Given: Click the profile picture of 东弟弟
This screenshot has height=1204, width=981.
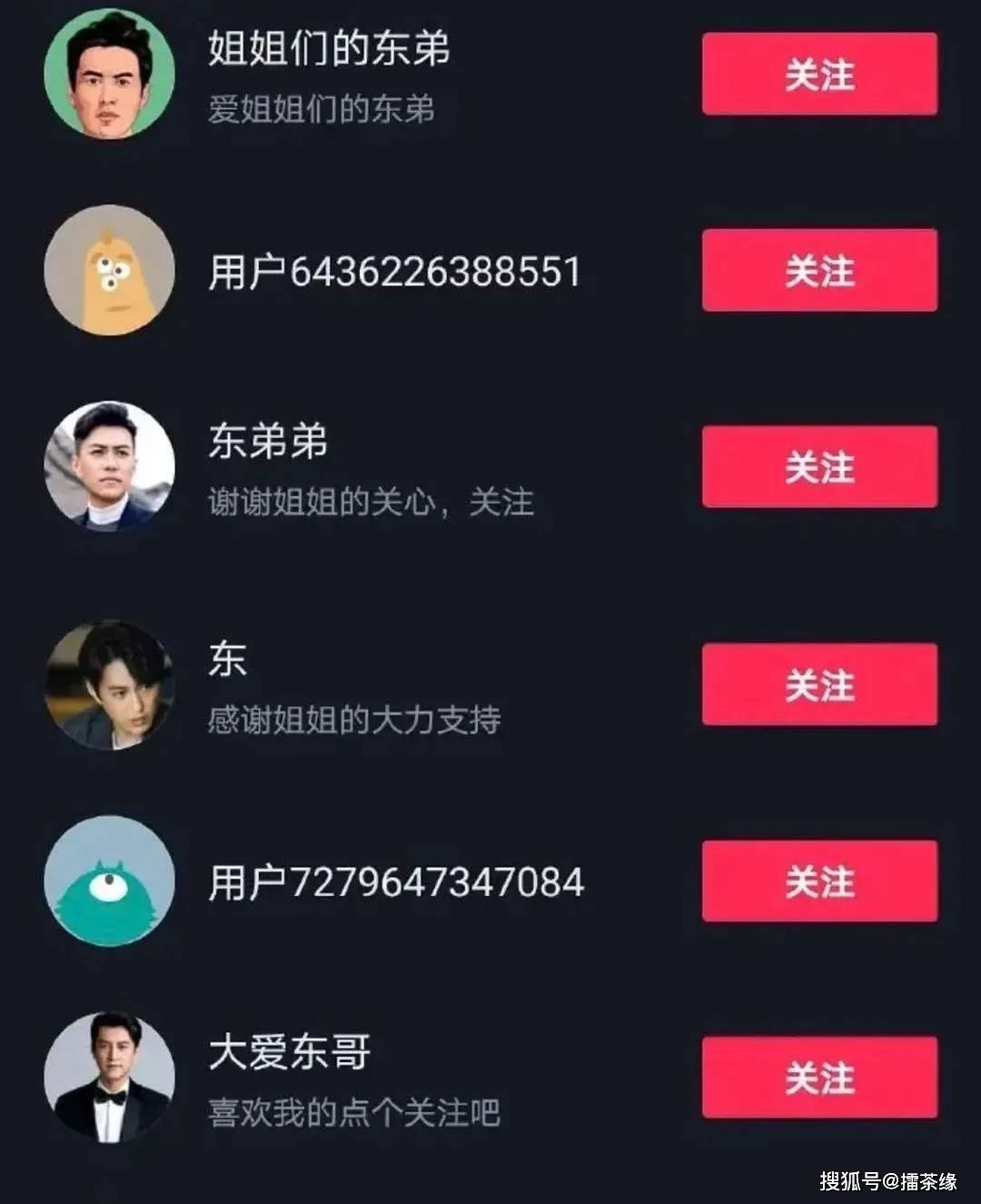Looking at the screenshot, I should (109, 466).
